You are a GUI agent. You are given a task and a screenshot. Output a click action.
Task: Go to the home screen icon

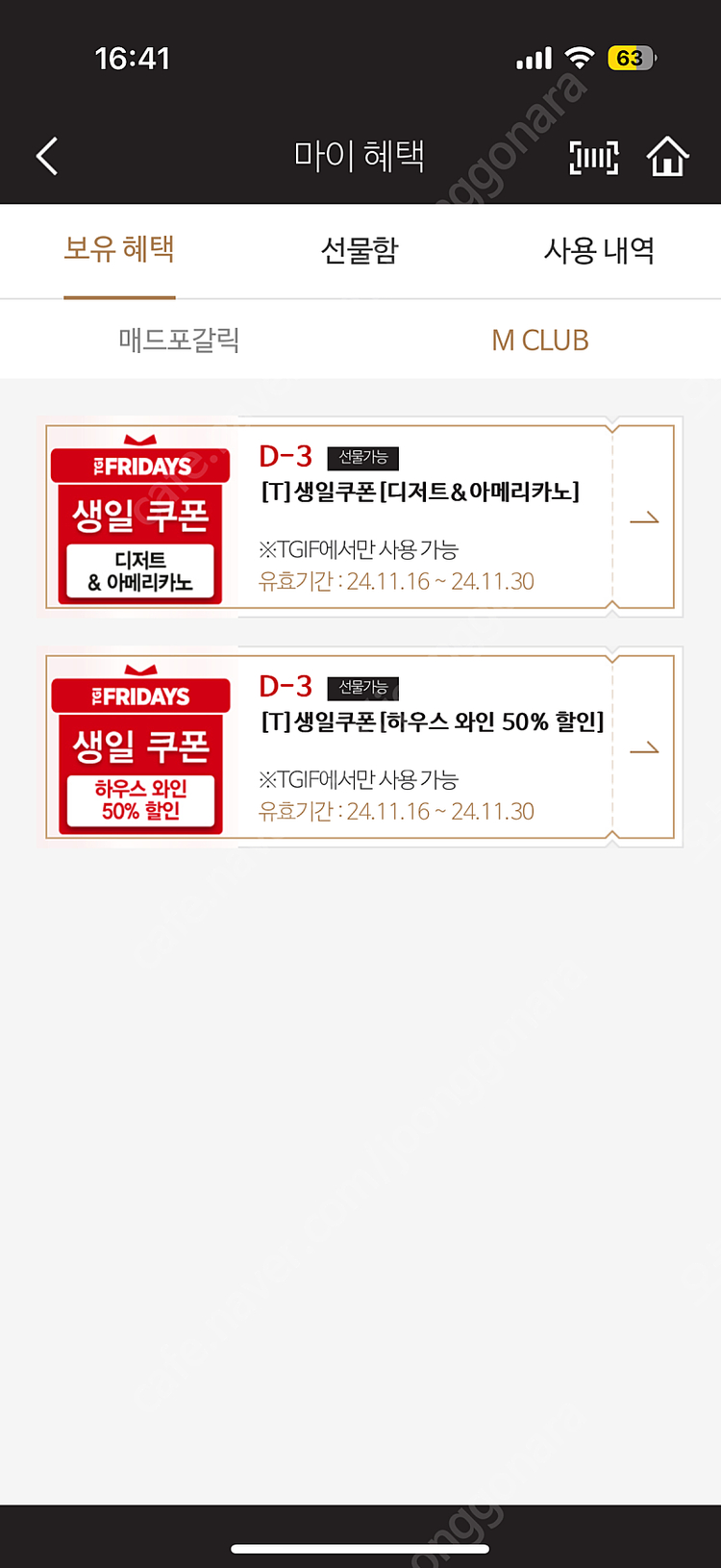667,157
